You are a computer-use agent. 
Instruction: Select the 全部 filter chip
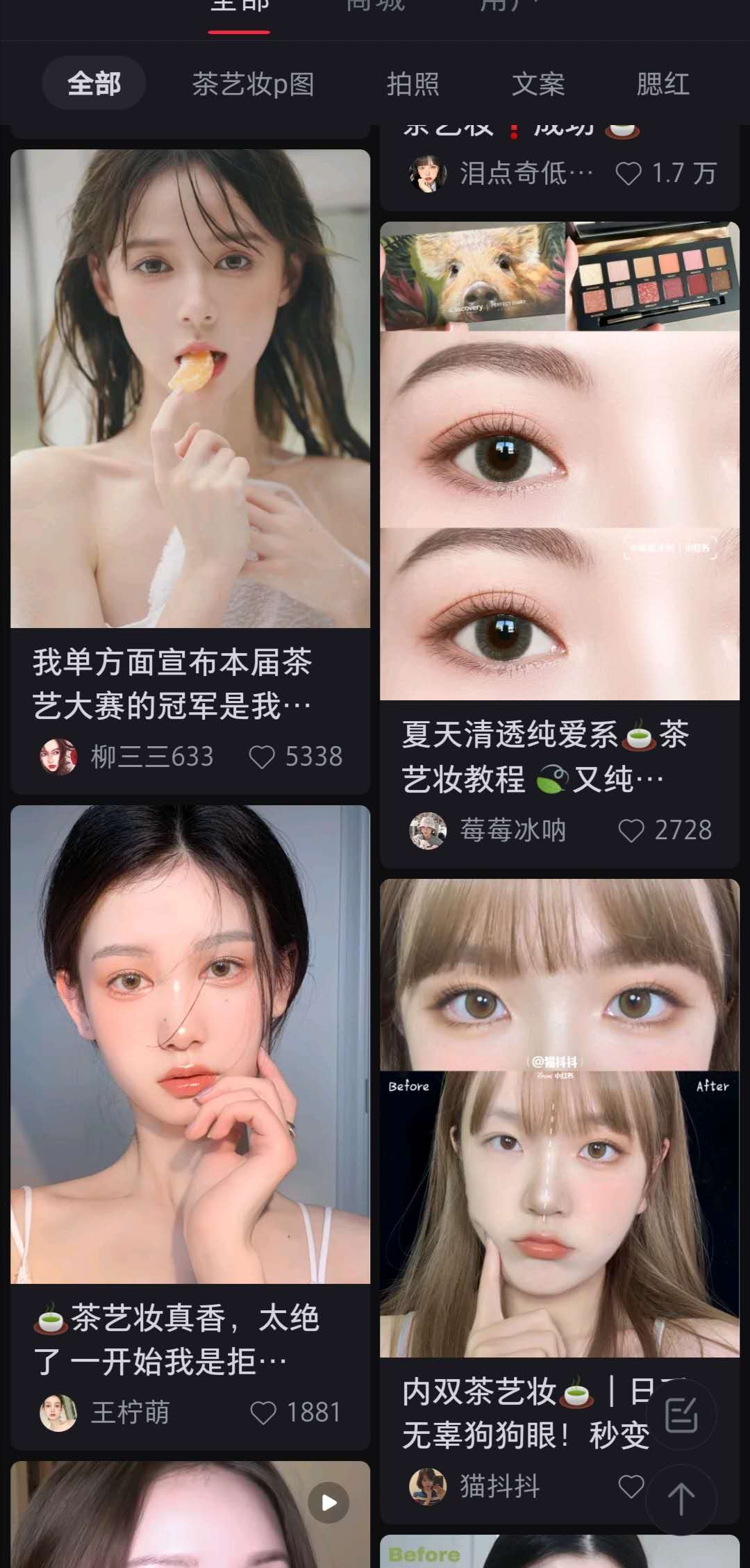tap(94, 84)
